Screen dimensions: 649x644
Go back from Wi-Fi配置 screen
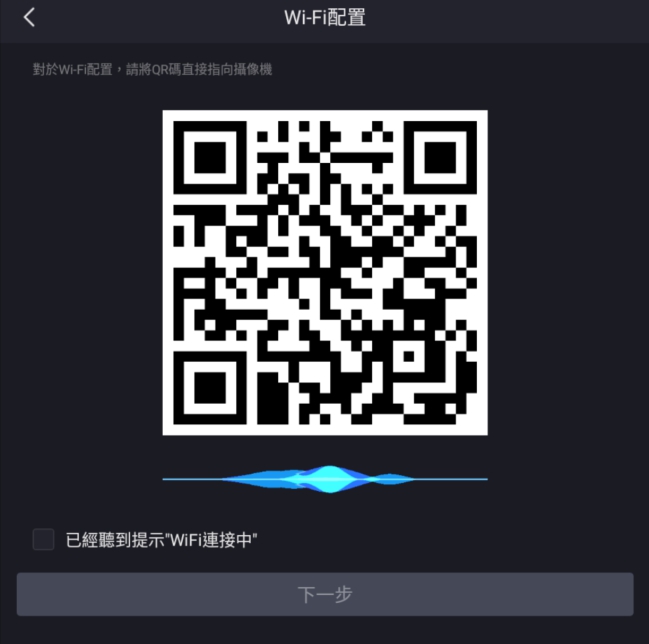(29, 17)
